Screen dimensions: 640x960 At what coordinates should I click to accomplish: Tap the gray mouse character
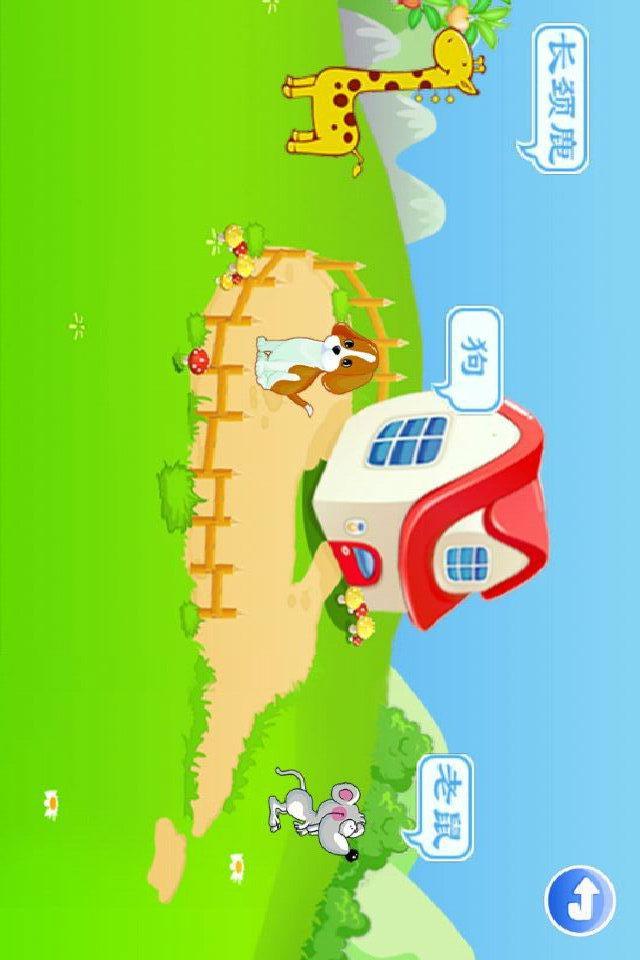(x=318, y=810)
